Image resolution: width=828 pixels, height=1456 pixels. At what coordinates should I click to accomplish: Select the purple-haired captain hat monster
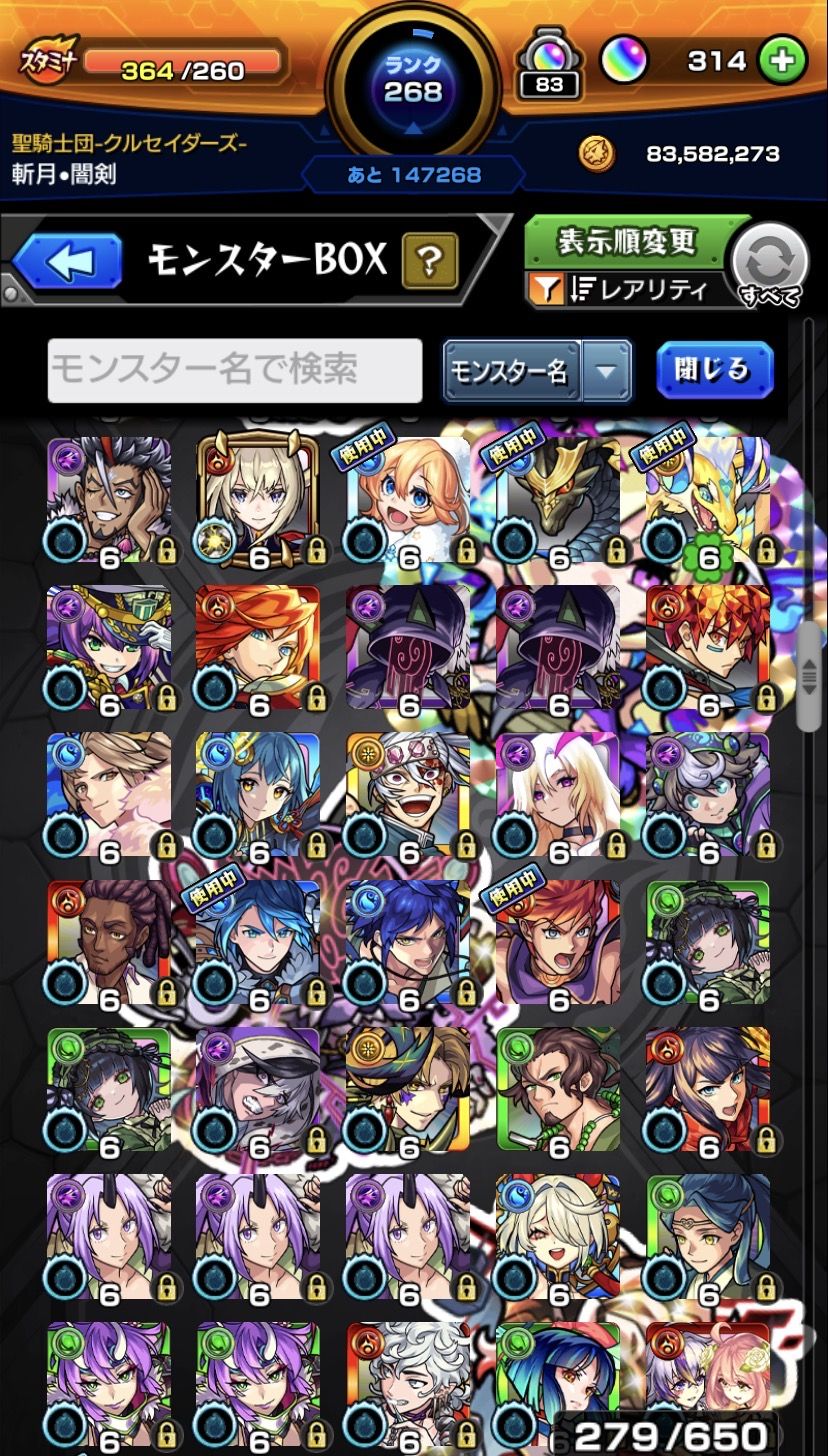108,646
